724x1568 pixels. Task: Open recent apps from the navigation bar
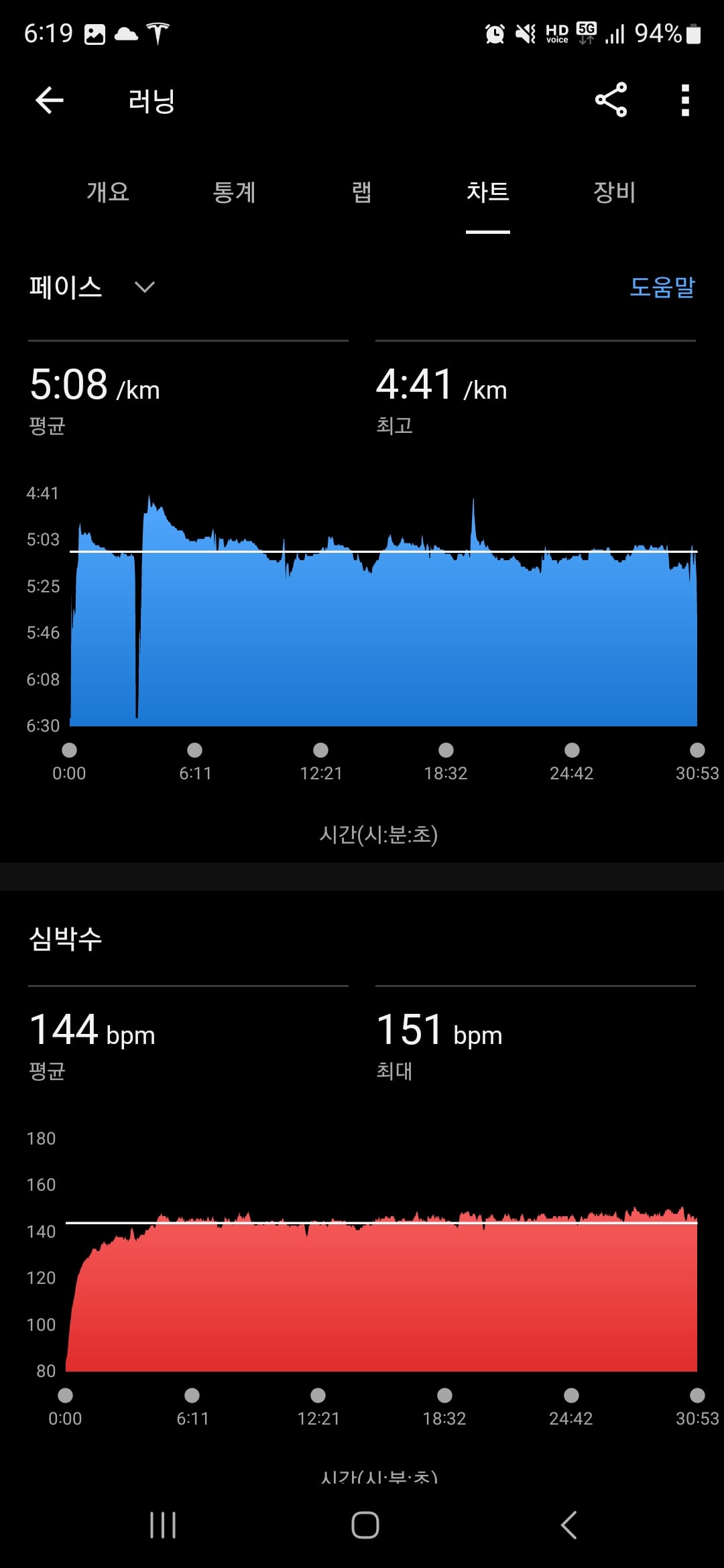(x=163, y=1525)
